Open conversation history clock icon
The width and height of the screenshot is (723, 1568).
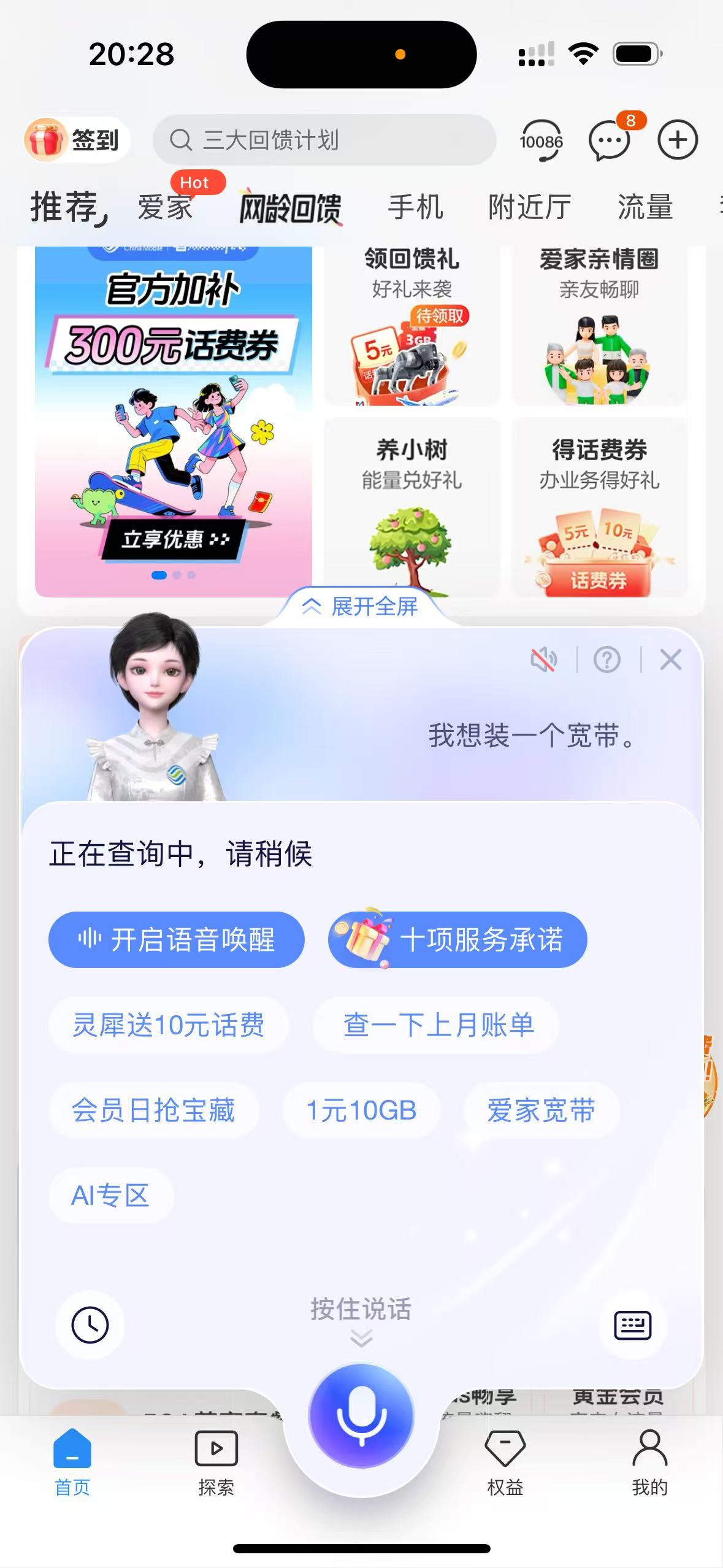pyautogui.click(x=90, y=1325)
